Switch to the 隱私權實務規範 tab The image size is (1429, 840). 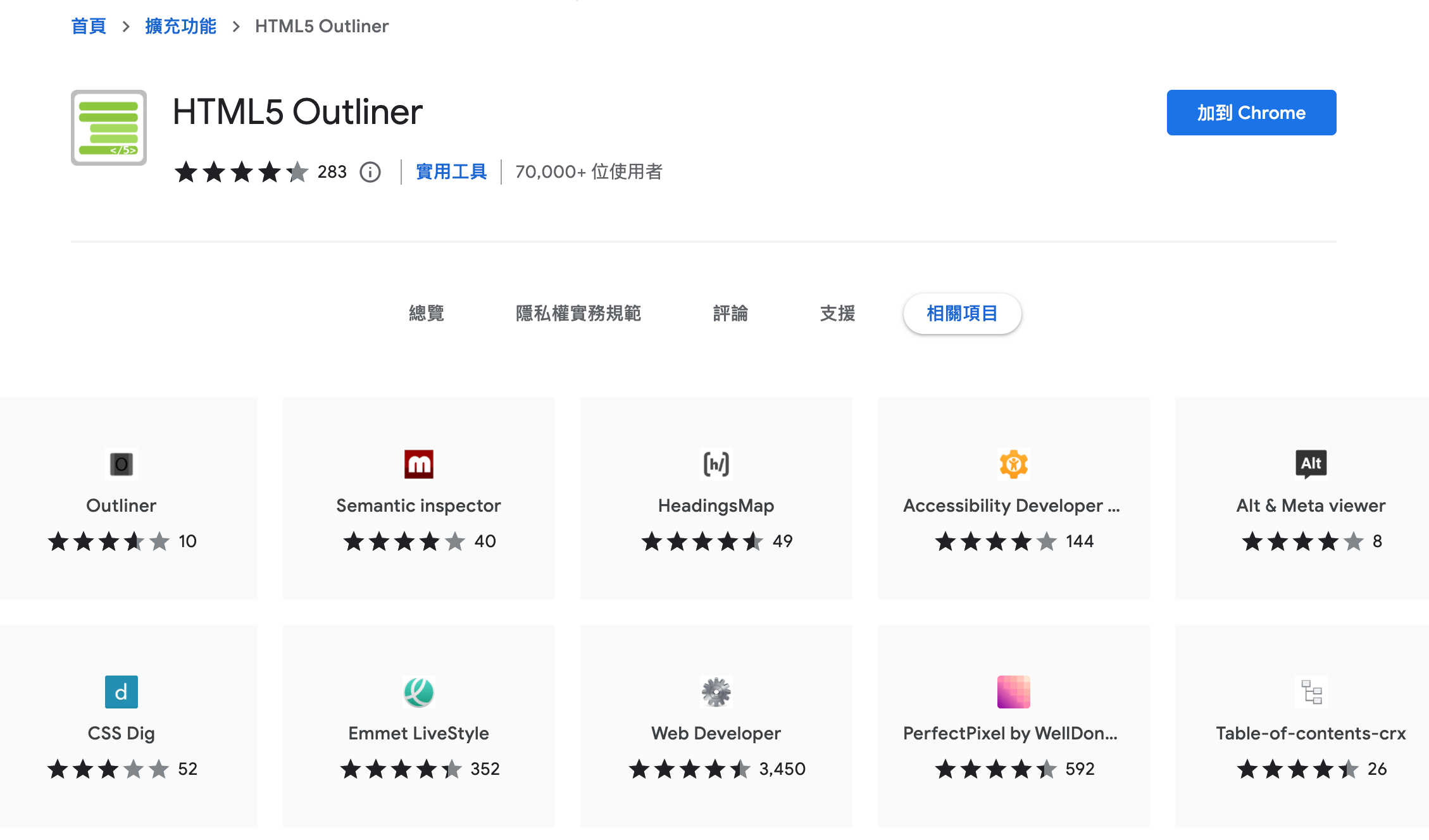pos(578,313)
